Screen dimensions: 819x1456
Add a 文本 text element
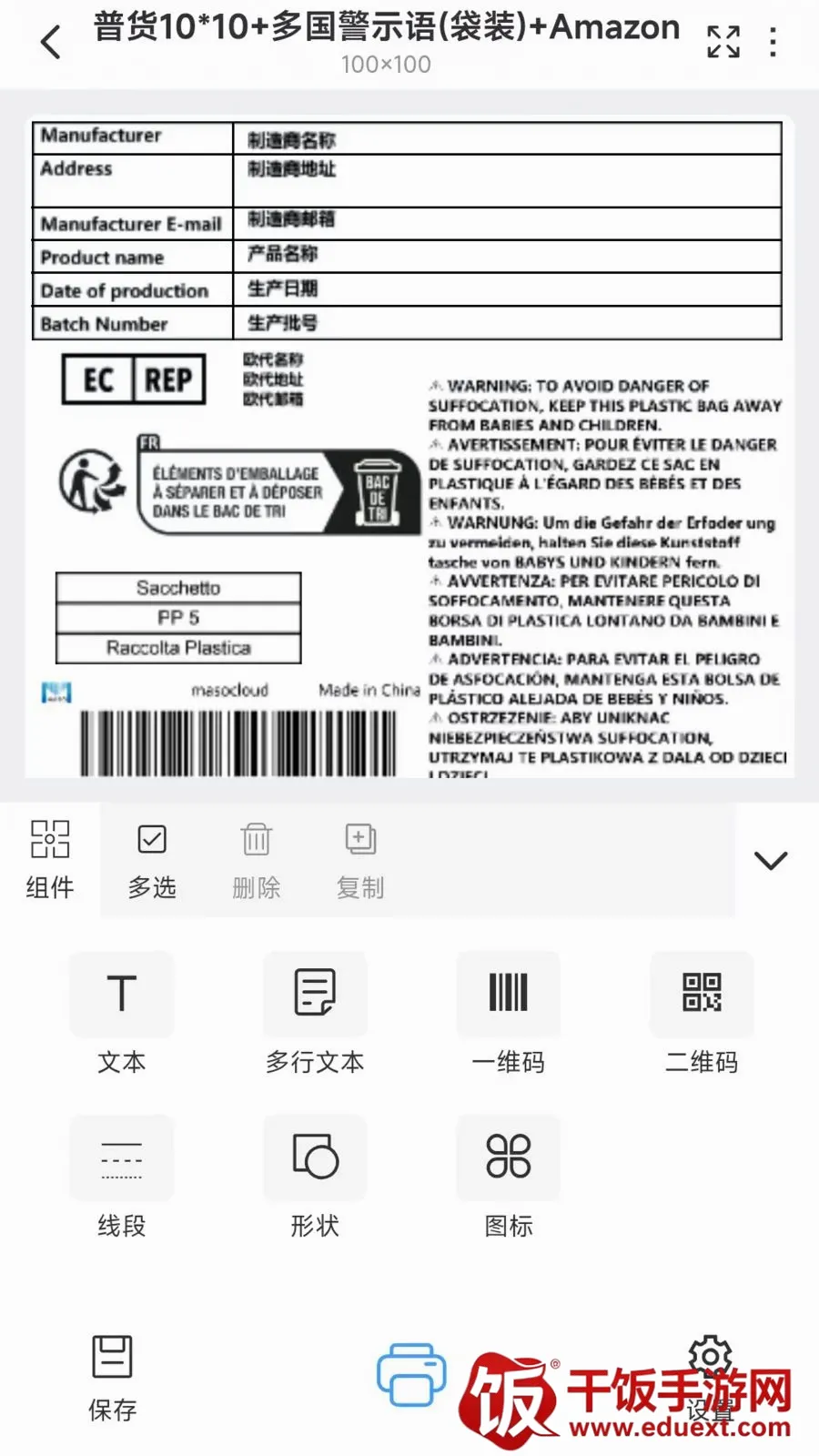point(122,1014)
